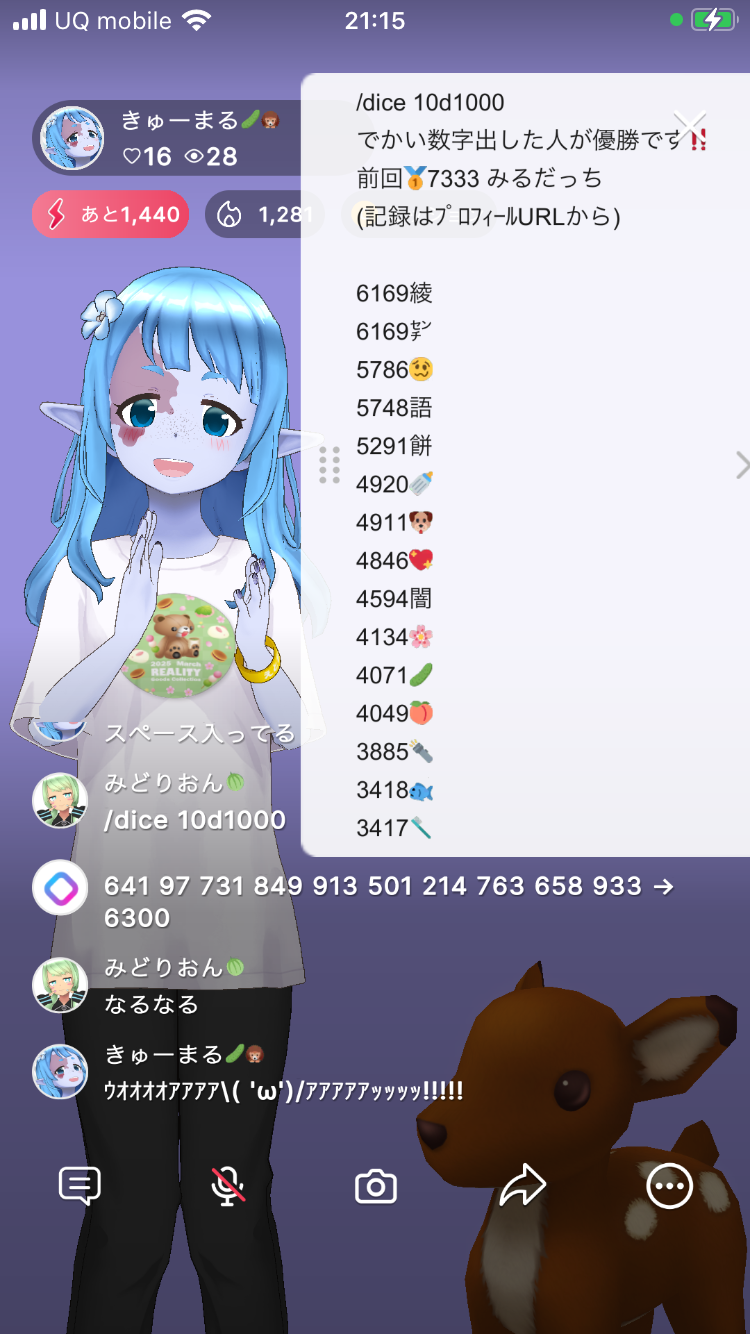Image resolution: width=750 pixels, height=1334 pixels.
Task: Open みどりおん's avatar next to なるなる
Action: click(x=60, y=985)
